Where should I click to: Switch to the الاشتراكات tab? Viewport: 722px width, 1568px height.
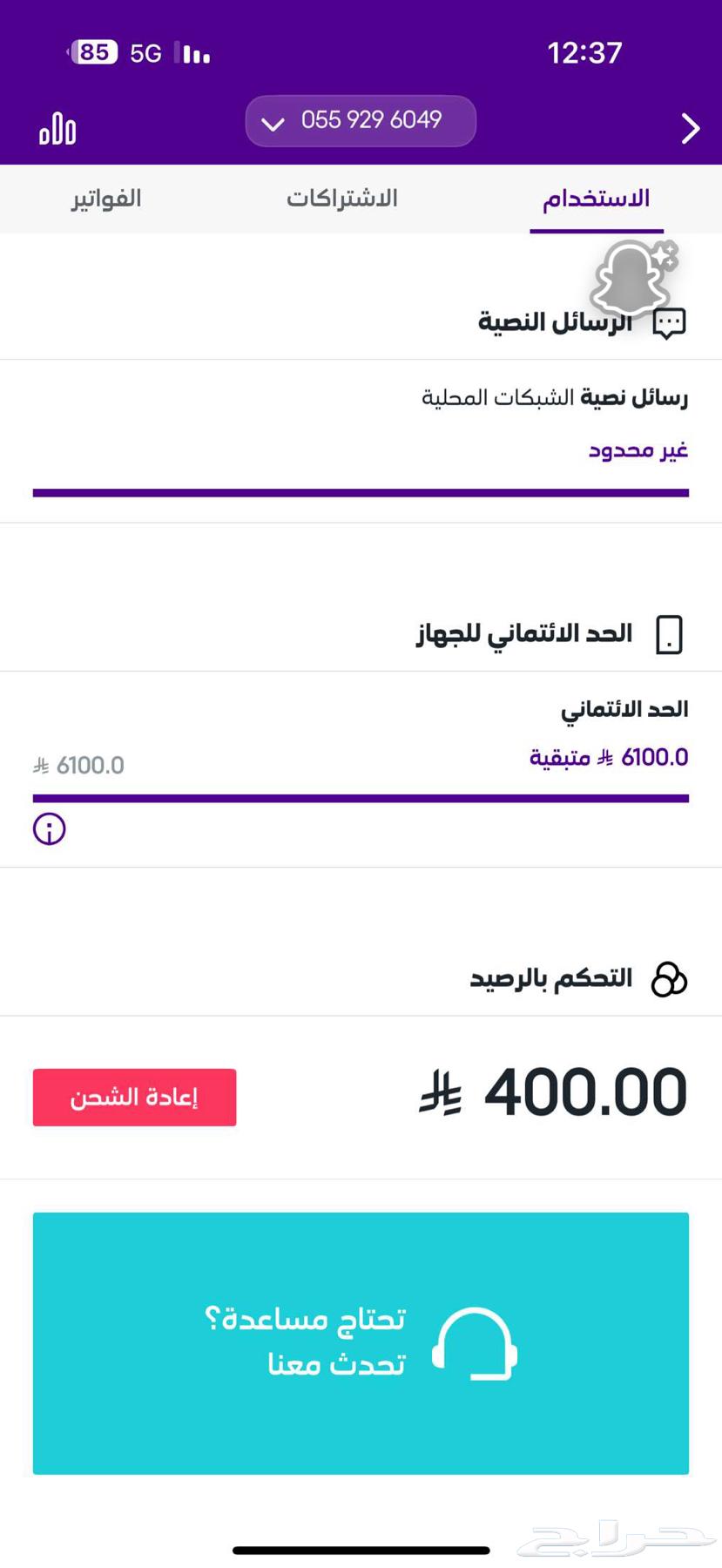click(x=342, y=199)
